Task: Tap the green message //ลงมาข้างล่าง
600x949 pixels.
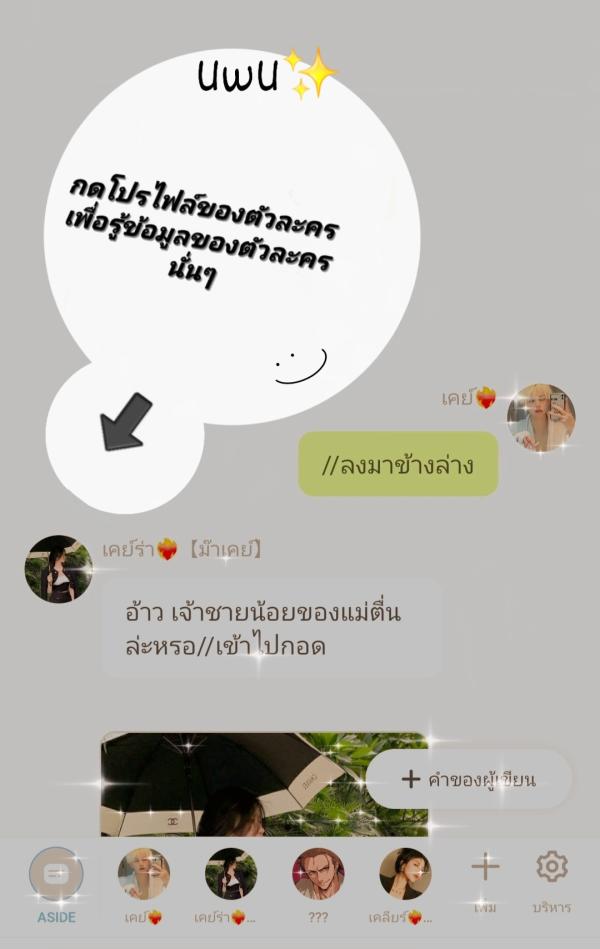Action: coord(398,464)
